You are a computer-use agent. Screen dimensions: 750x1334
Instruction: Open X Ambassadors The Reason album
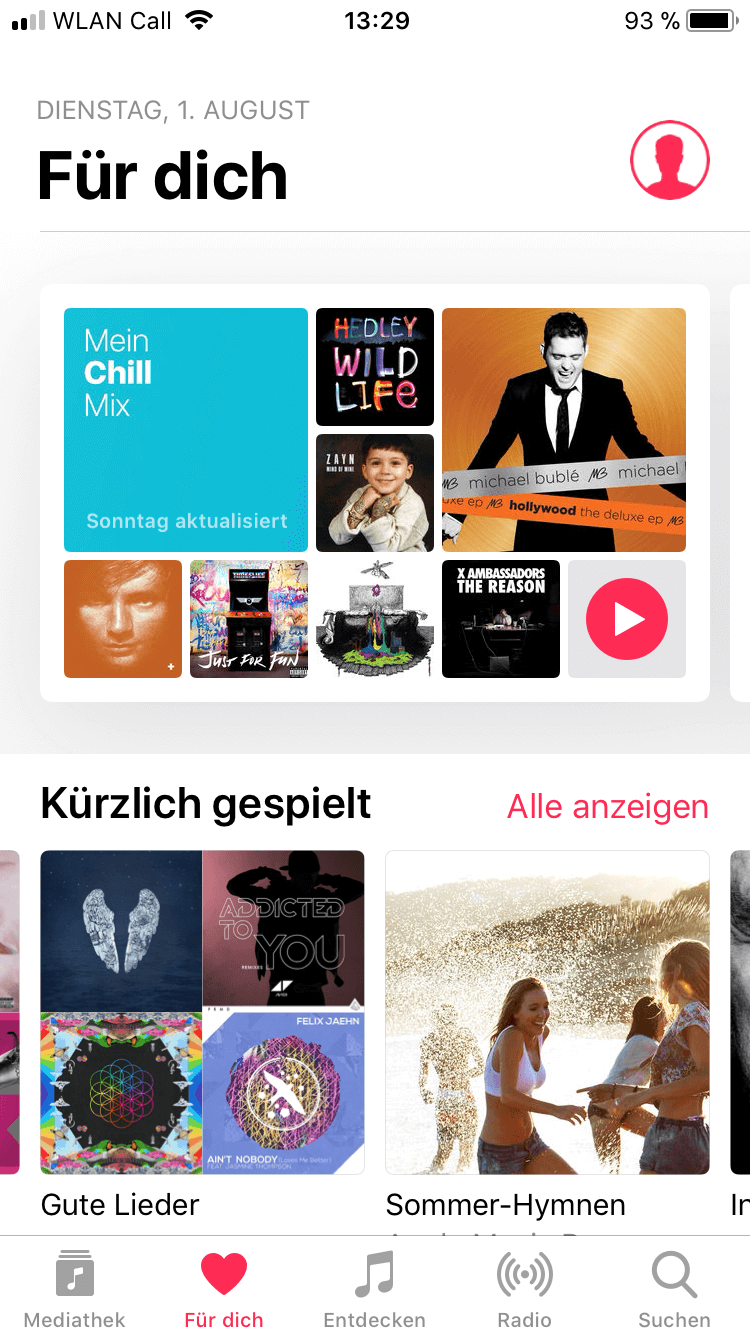(501, 619)
